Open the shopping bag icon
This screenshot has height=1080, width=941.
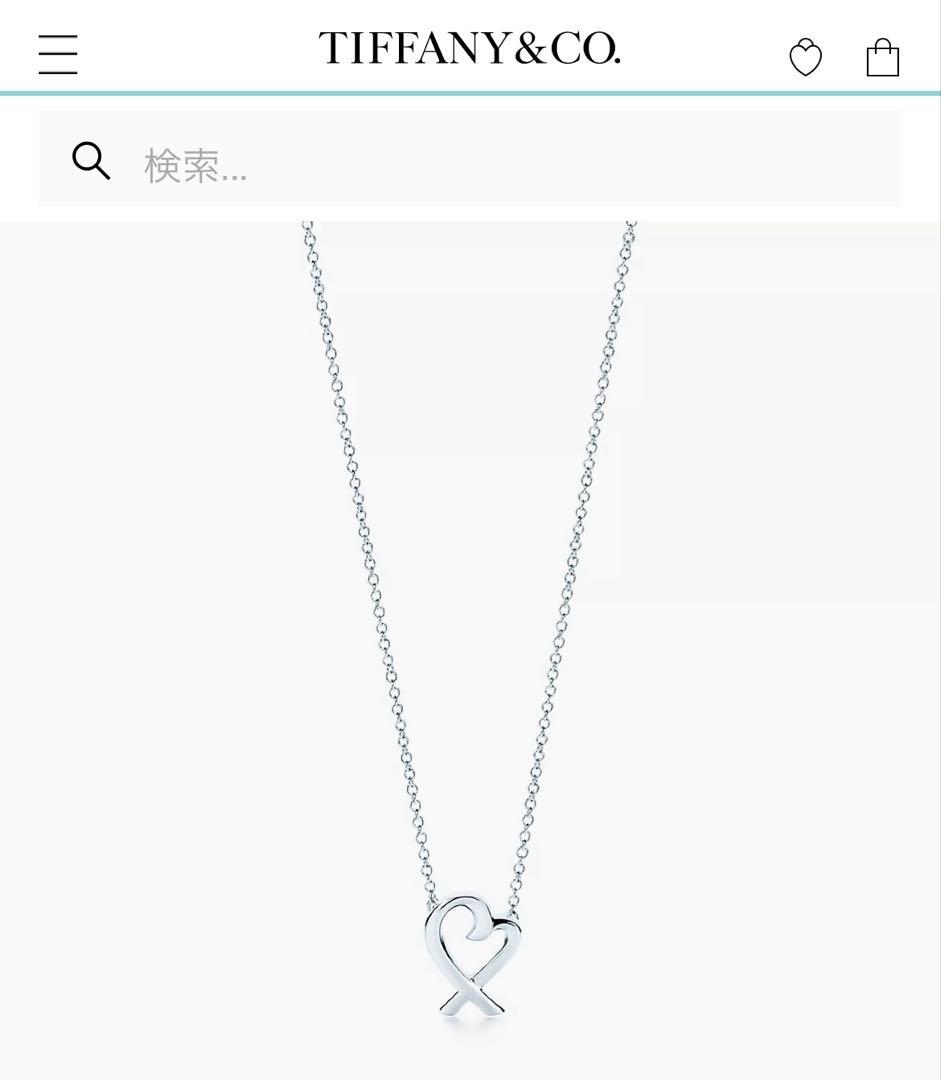882,55
